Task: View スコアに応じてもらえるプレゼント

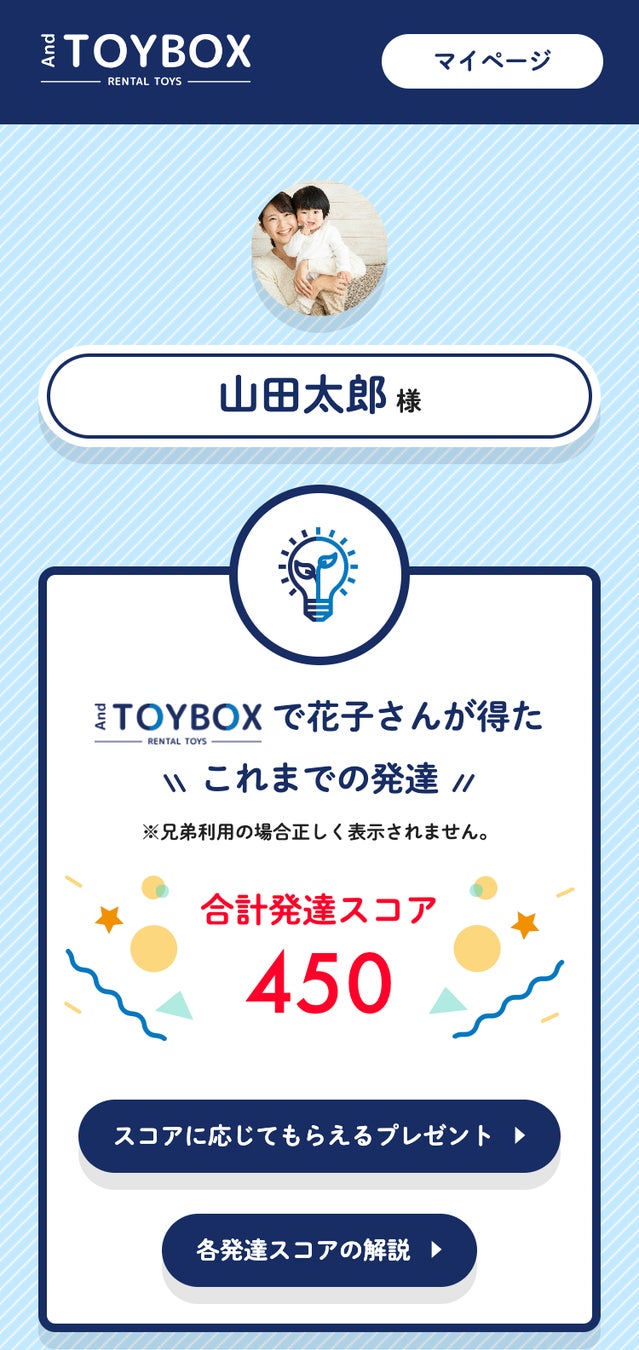Action: click(x=319, y=1136)
